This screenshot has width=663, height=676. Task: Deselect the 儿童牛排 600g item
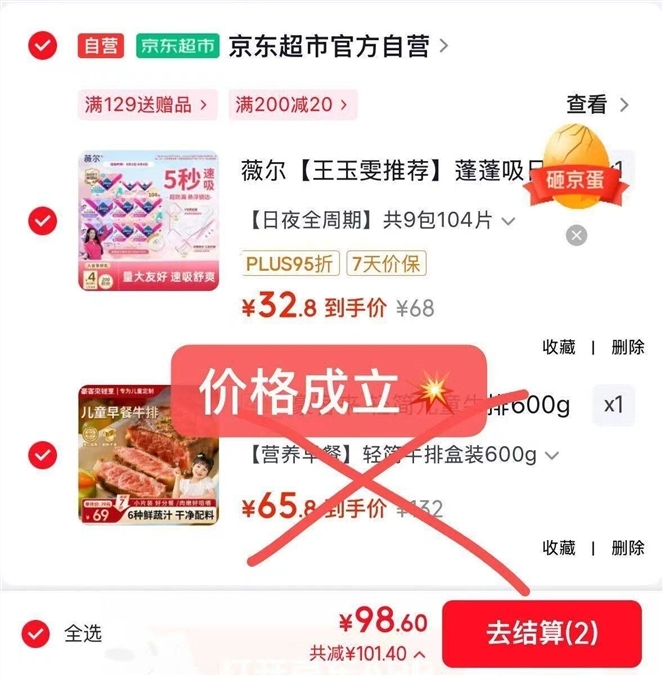click(x=42, y=455)
